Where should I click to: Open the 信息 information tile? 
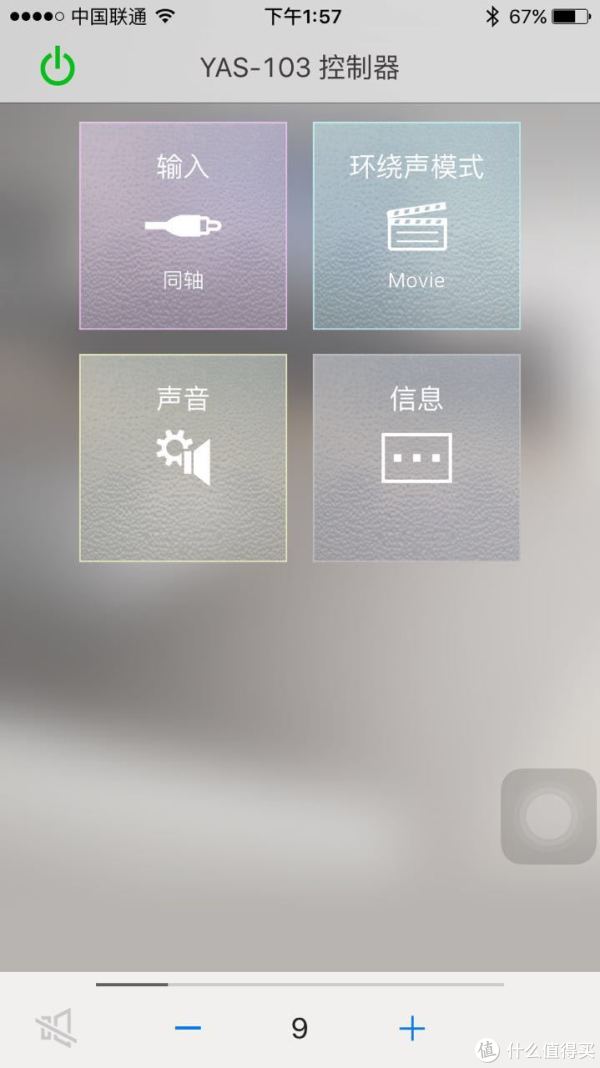(416, 458)
